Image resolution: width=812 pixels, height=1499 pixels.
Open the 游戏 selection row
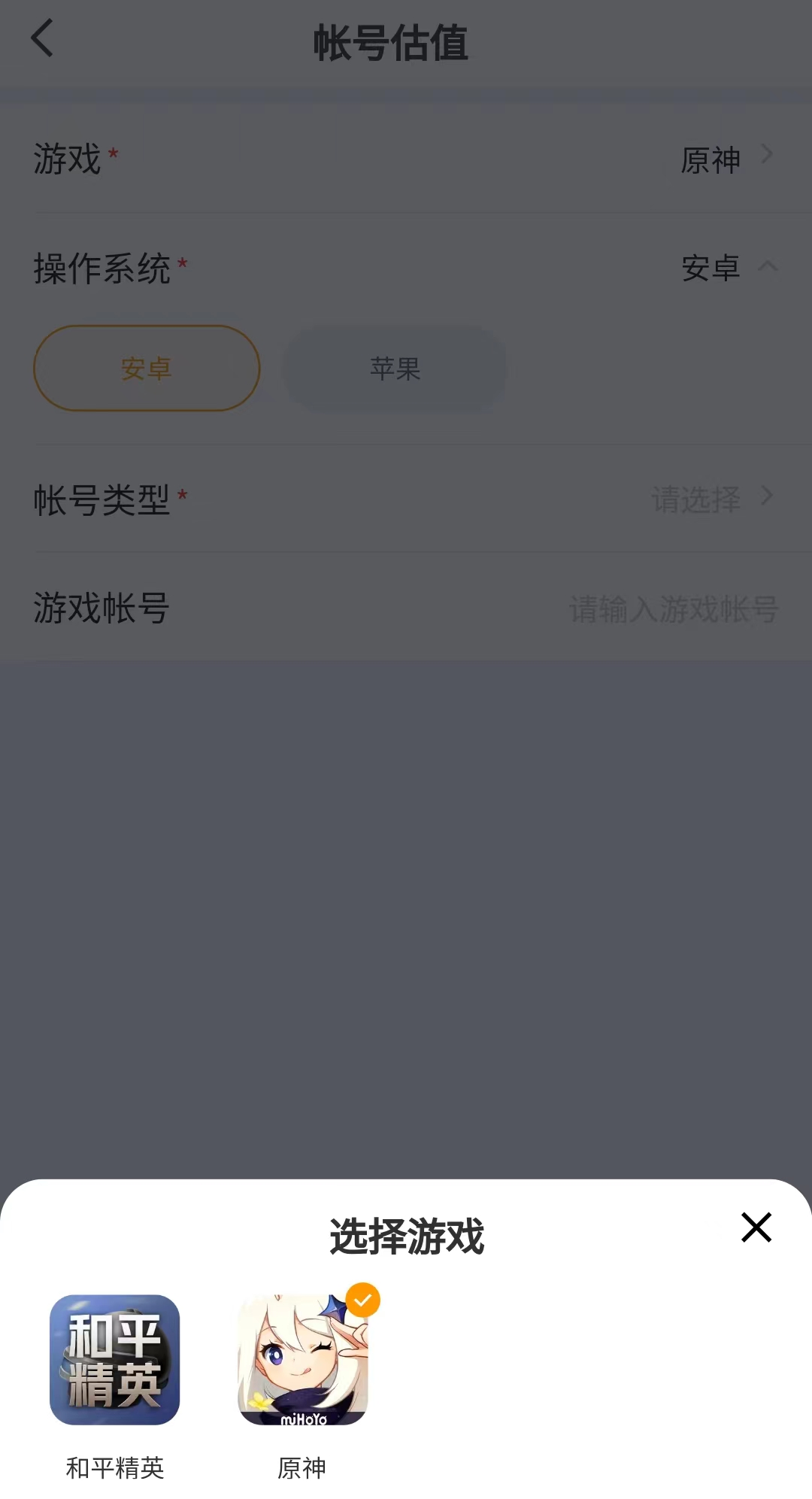click(x=406, y=159)
